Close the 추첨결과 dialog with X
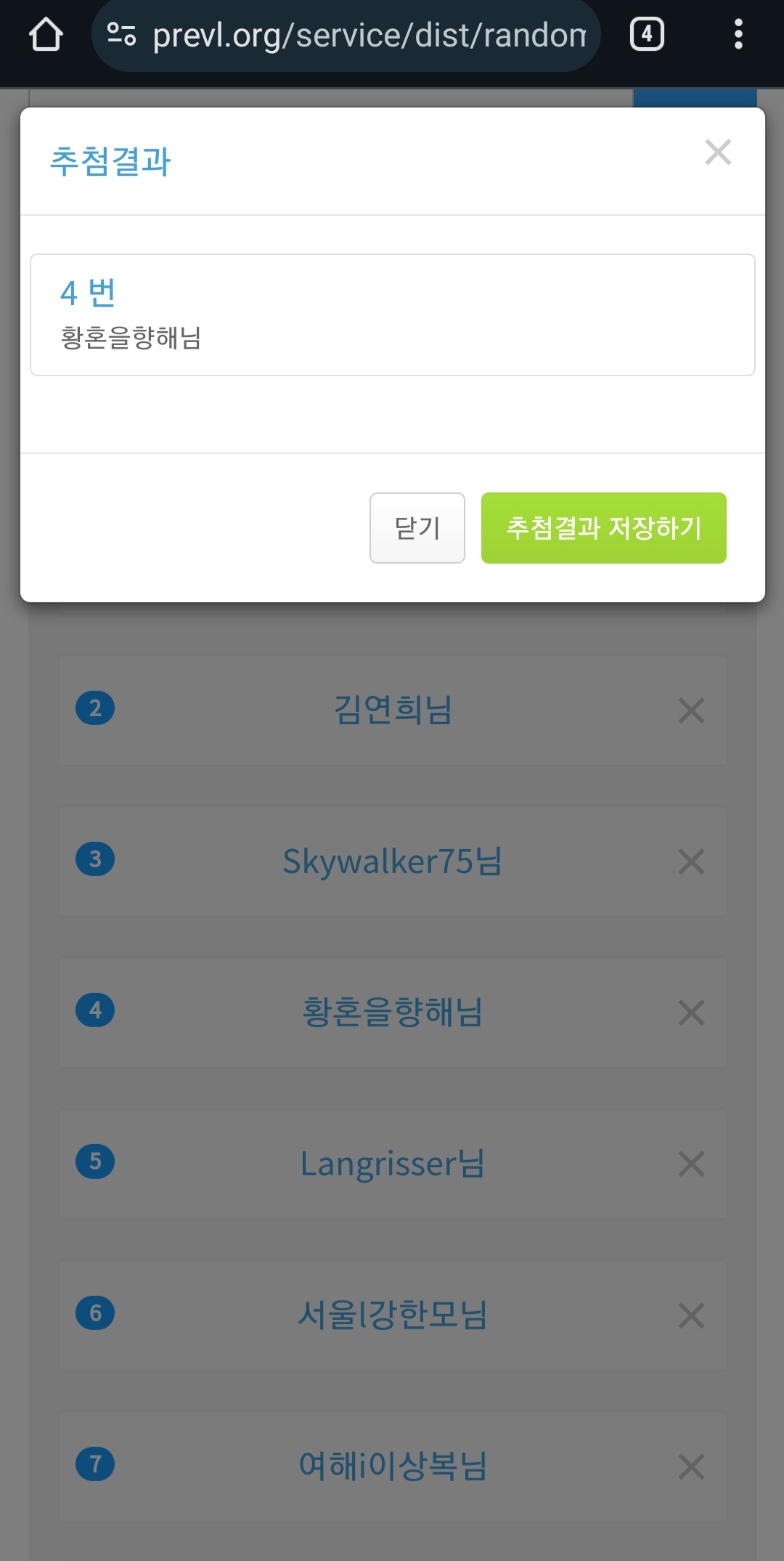The image size is (784, 1561). [x=717, y=153]
